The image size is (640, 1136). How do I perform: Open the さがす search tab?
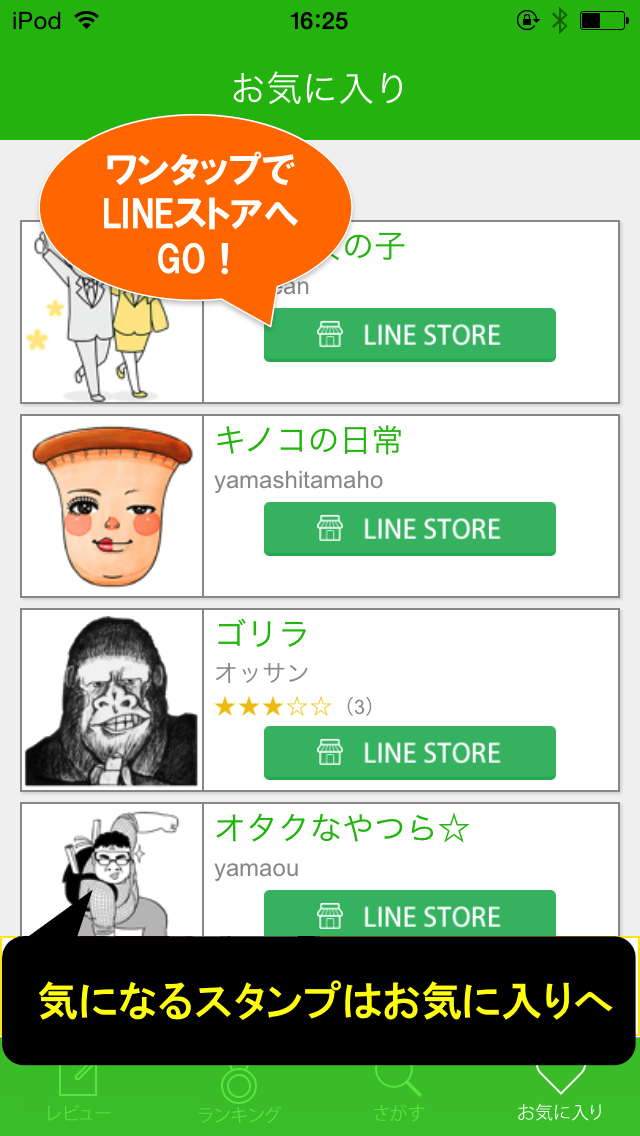(x=399, y=1091)
